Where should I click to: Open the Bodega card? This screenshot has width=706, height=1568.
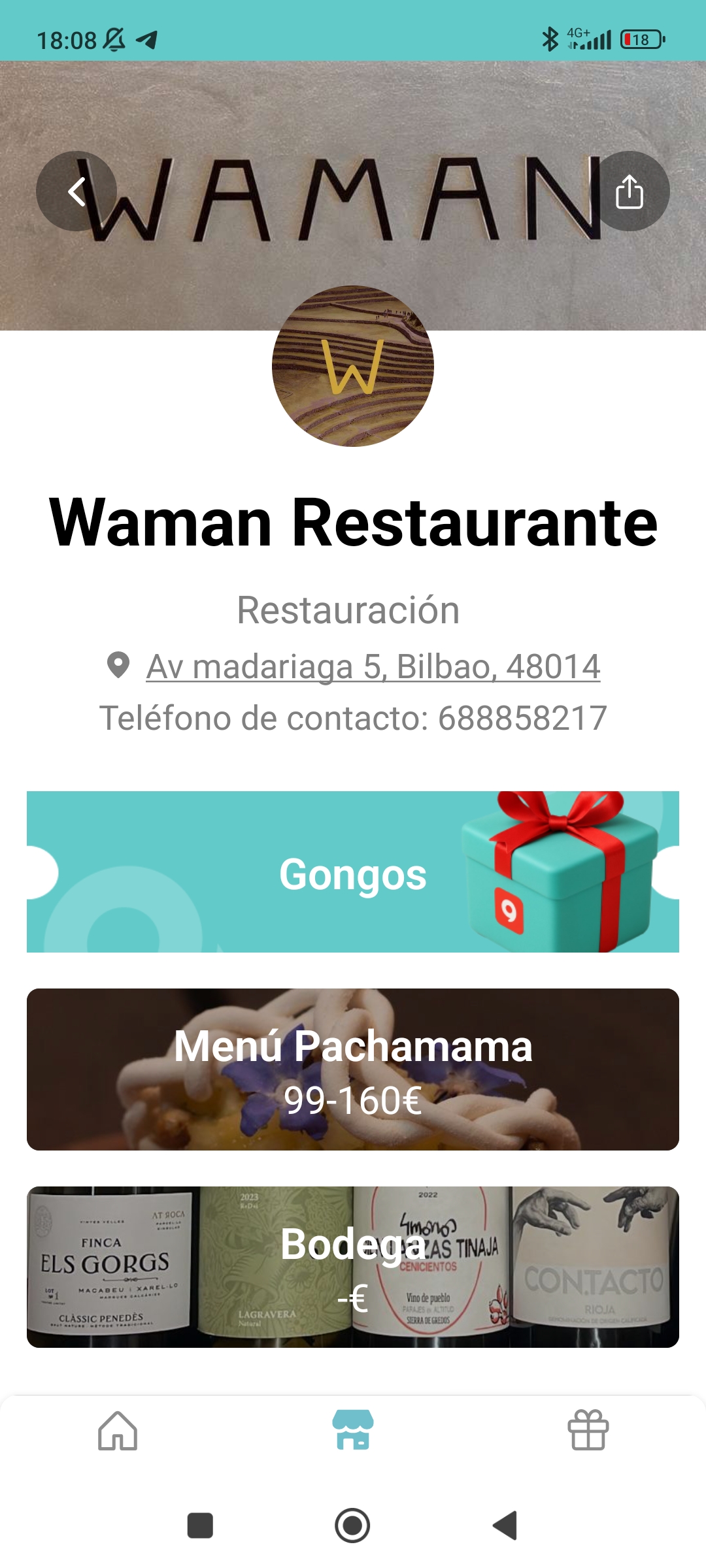click(x=353, y=1267)
